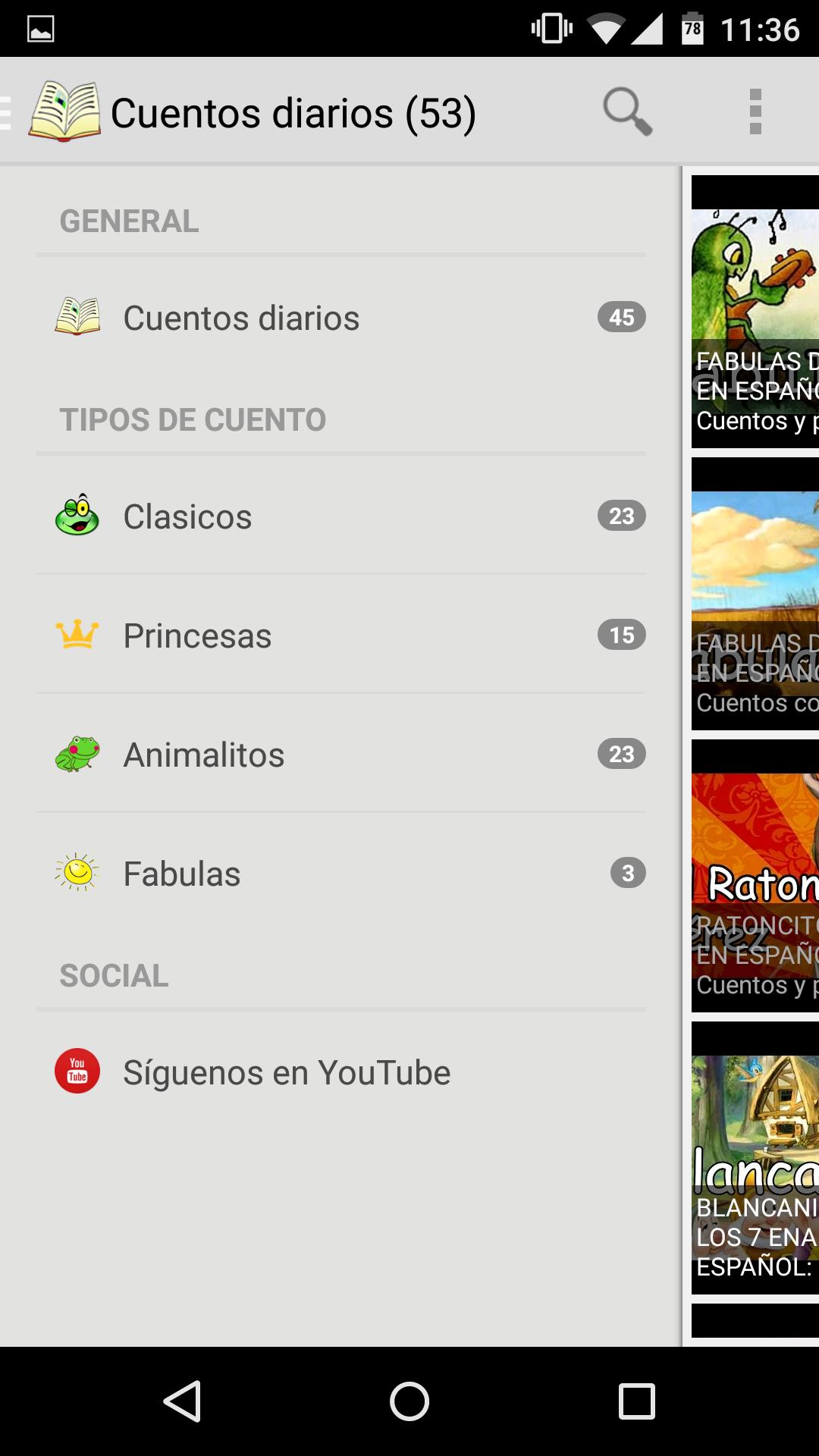
Task: Tap the golden crown Princesas icon
Action: tap(76, 635)
